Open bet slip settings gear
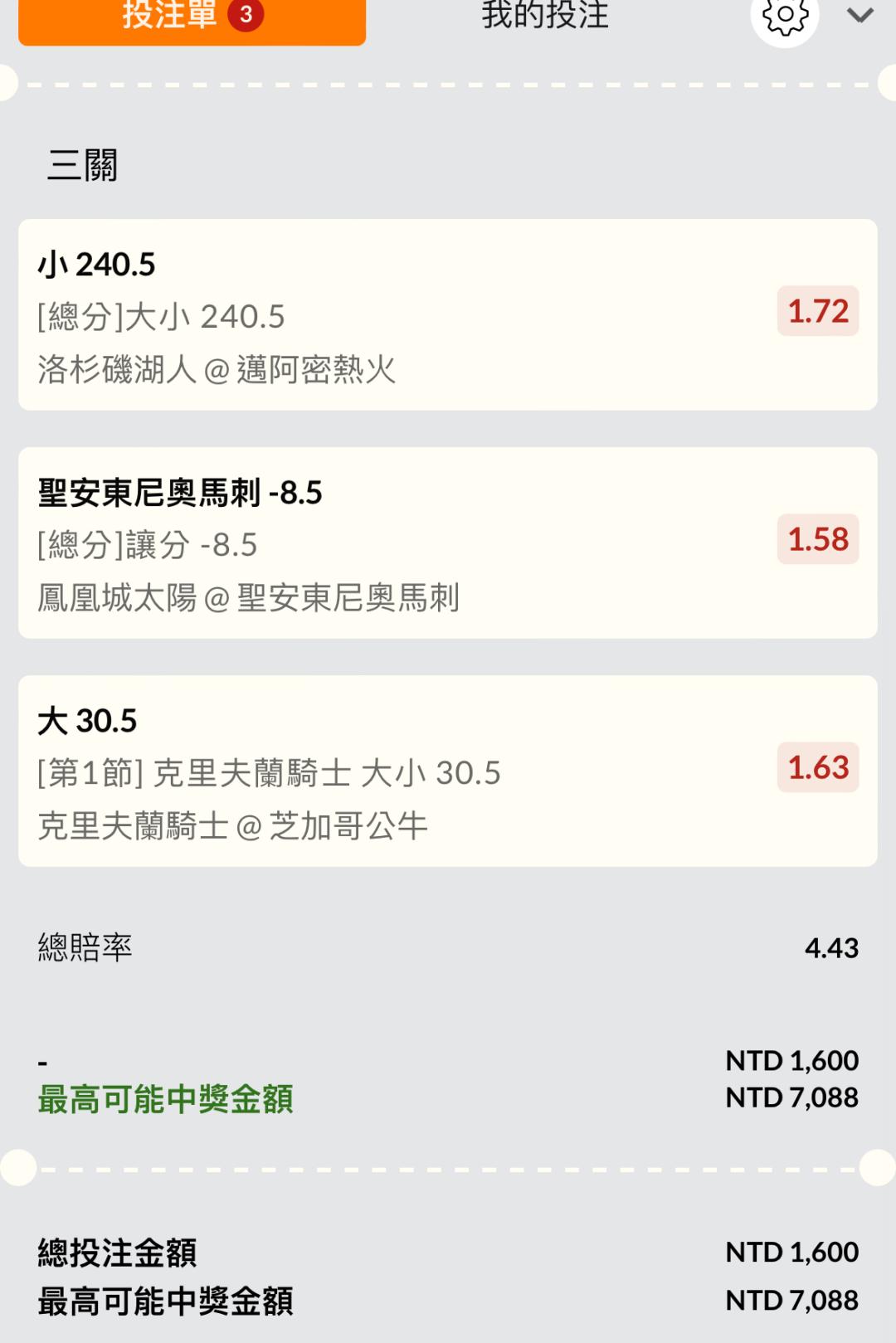This screenshot has height=1343, width=896. pos(784,17)
